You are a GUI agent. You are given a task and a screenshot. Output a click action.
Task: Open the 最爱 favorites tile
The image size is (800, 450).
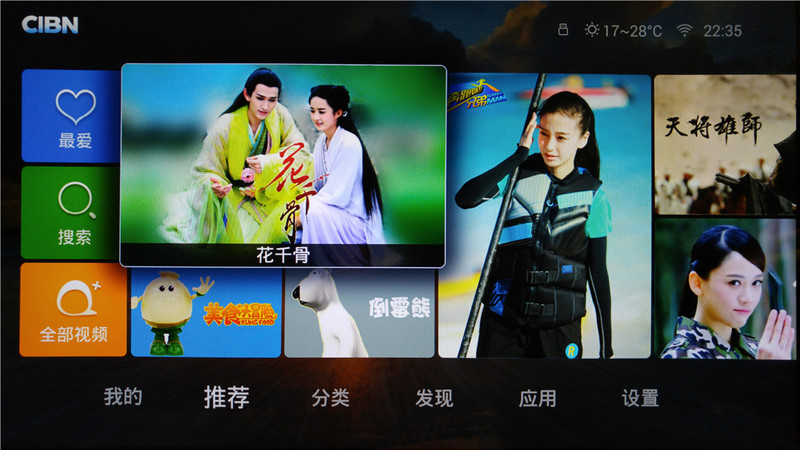[71, 116]
